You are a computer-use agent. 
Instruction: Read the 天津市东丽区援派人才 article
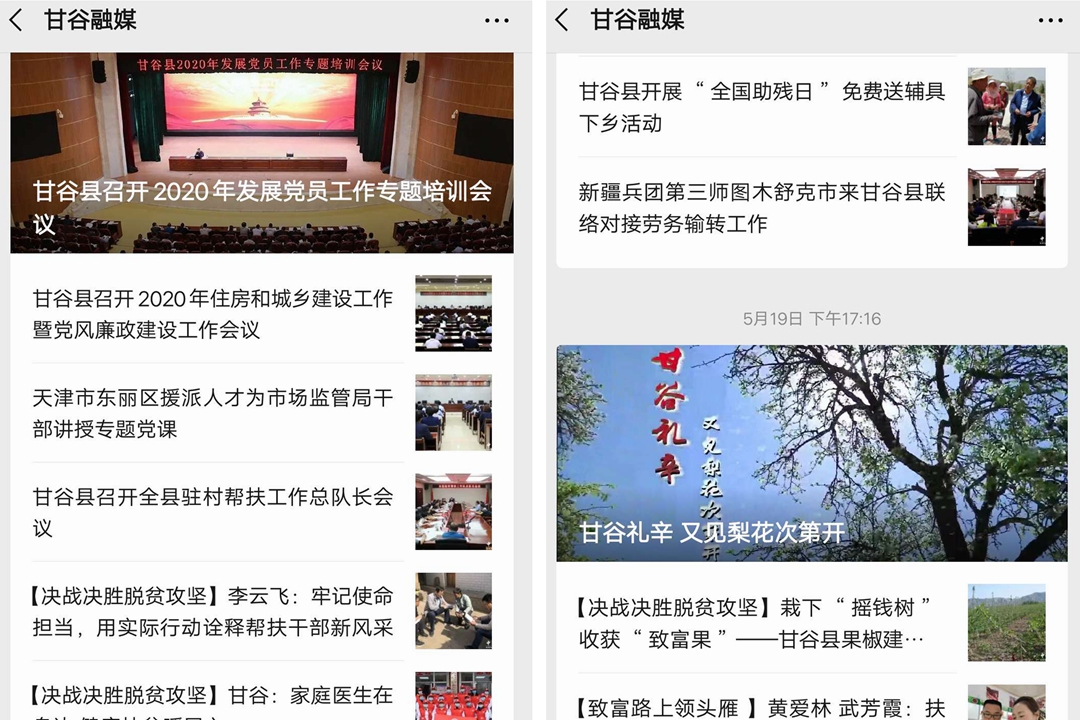[x=213, y=413]
